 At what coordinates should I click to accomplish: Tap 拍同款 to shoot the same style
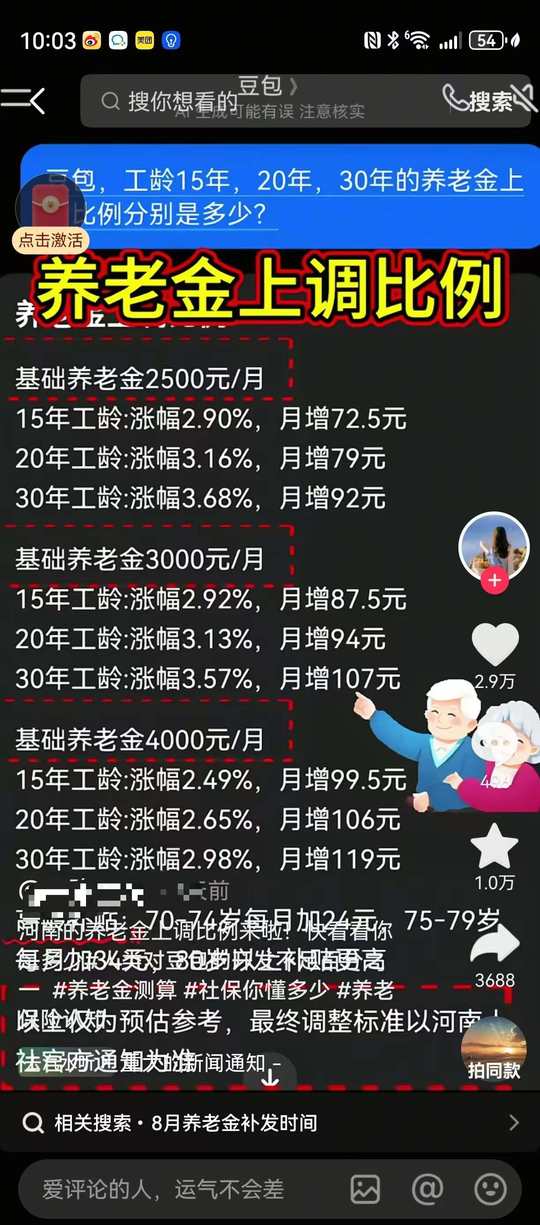point(494,1050)
